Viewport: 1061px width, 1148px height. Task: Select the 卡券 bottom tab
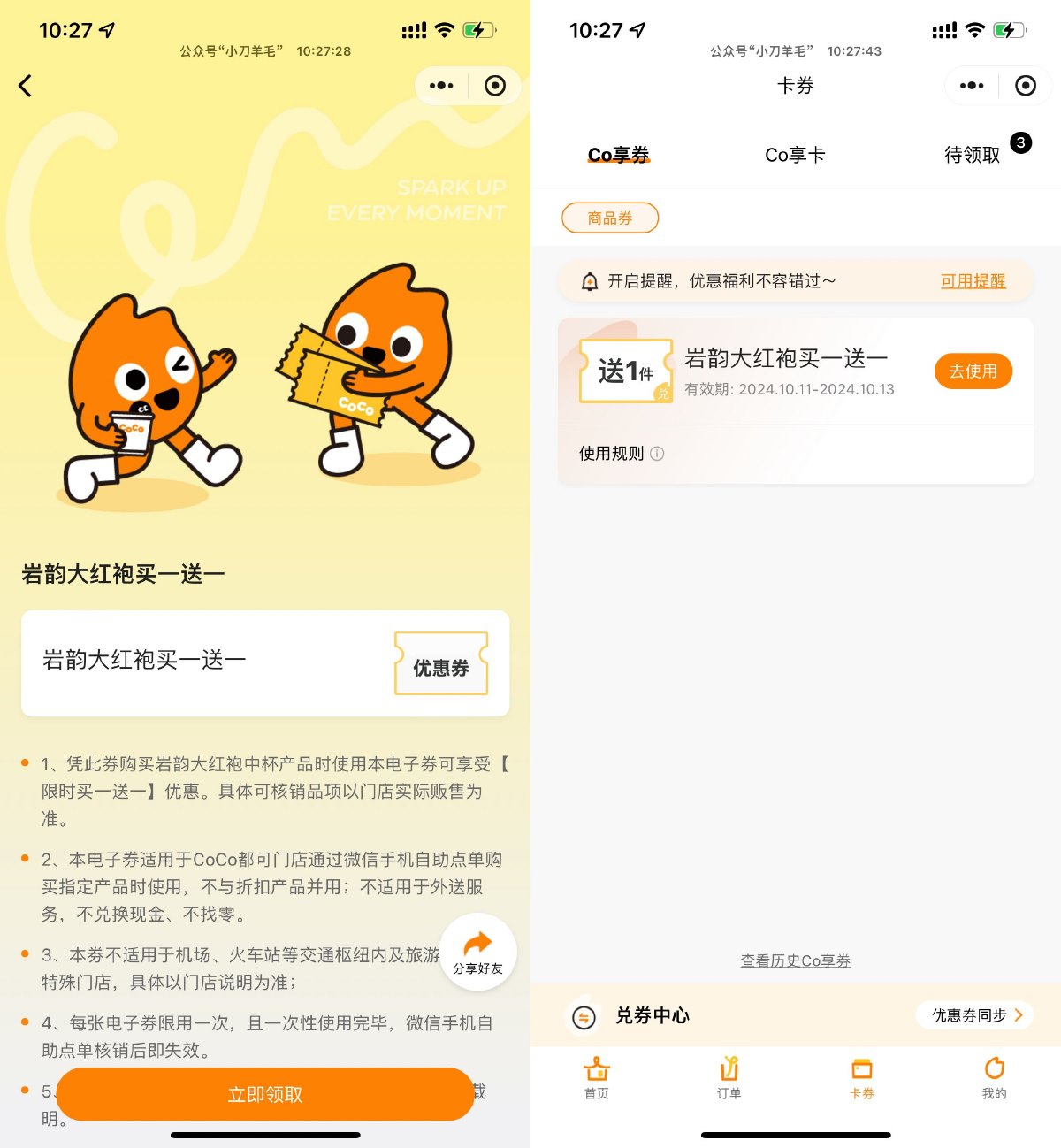tap(861, 1077)
